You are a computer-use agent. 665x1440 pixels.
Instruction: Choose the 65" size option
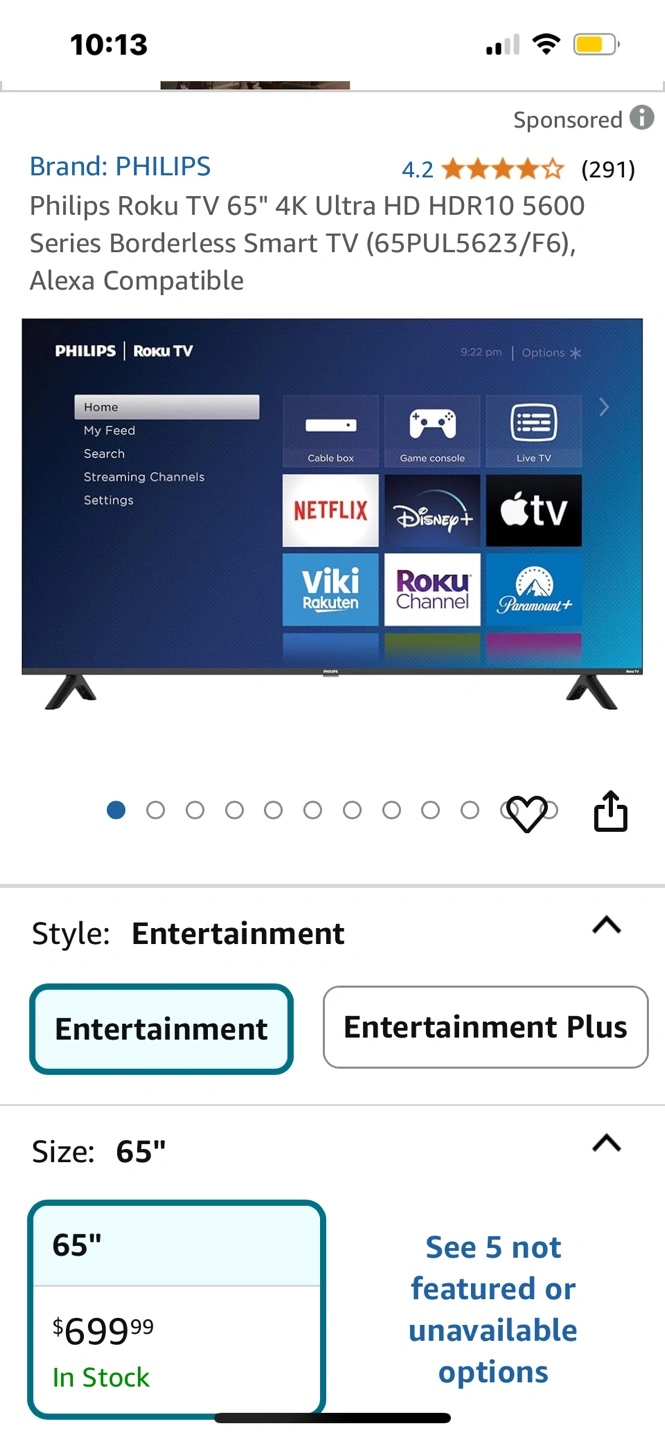click(x=177, y=1309)
